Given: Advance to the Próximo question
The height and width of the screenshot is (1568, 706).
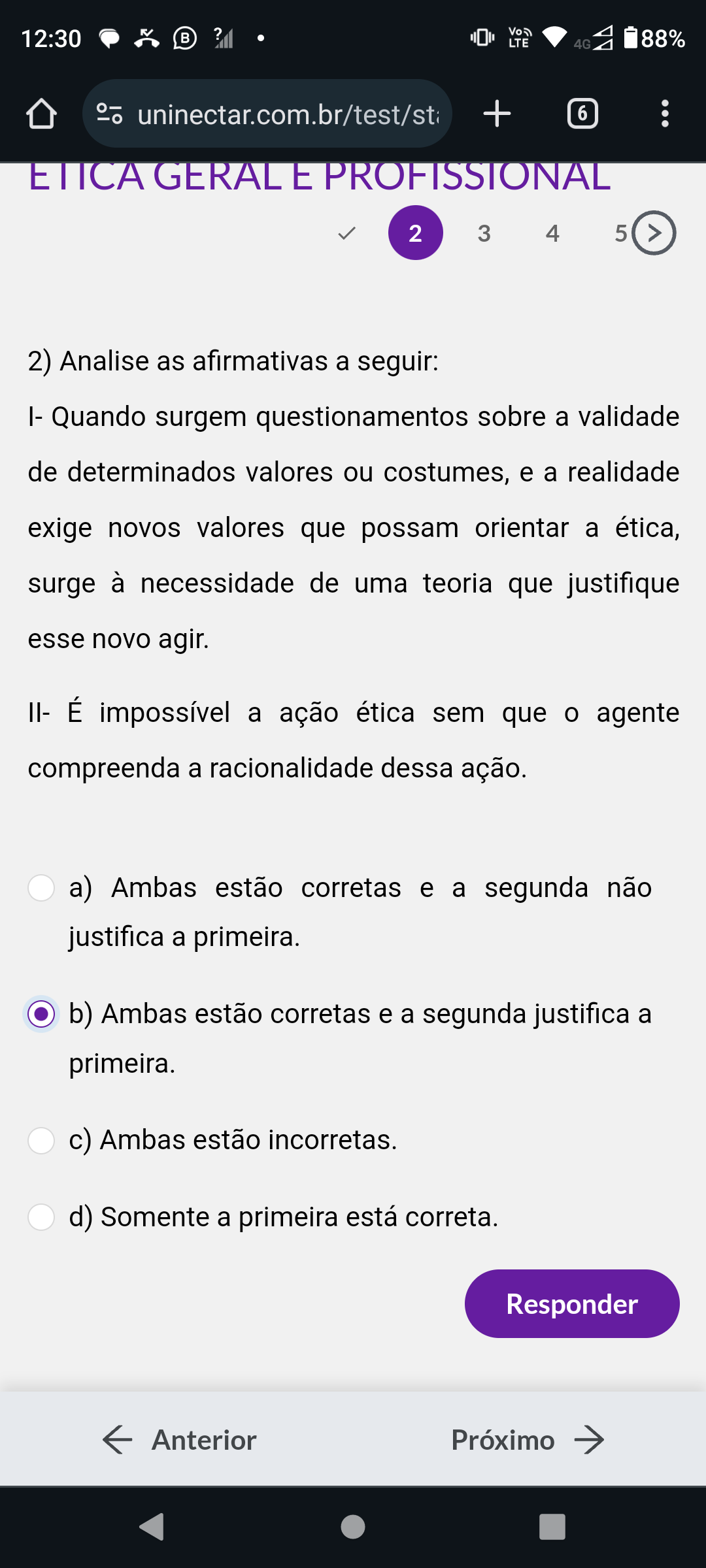Looking at the screenshot, I should click(x=527, y=1440).
